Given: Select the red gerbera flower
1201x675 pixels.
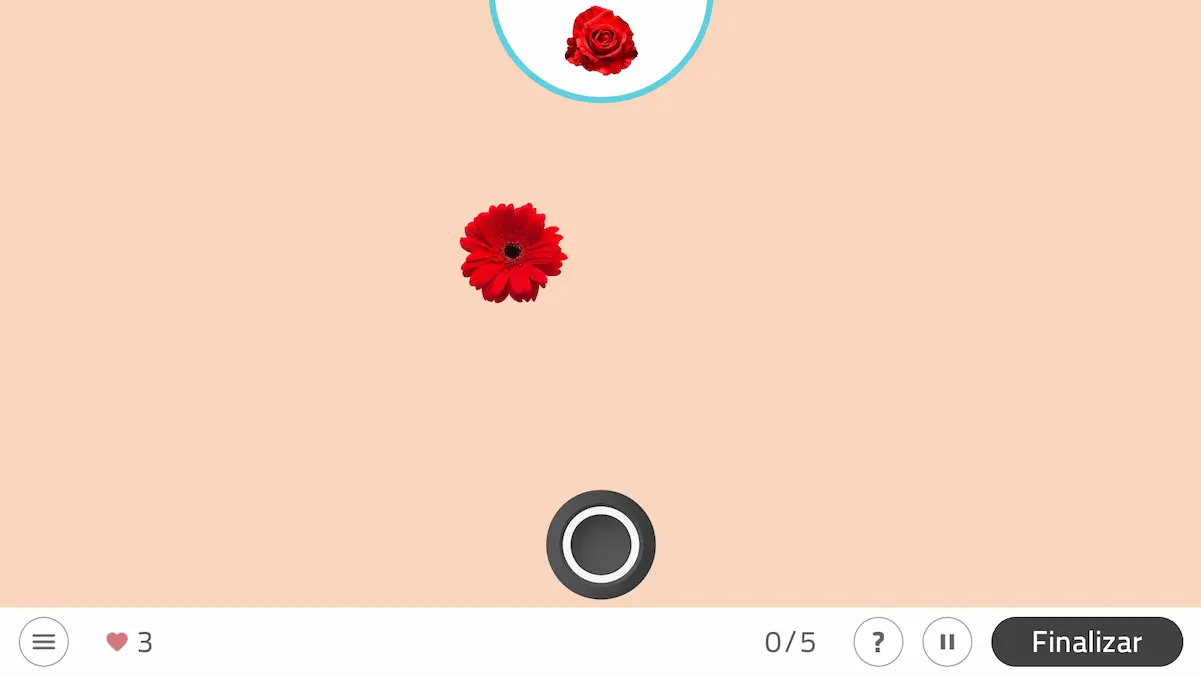Looking at the screenshot, I should [x=513, y=252].
